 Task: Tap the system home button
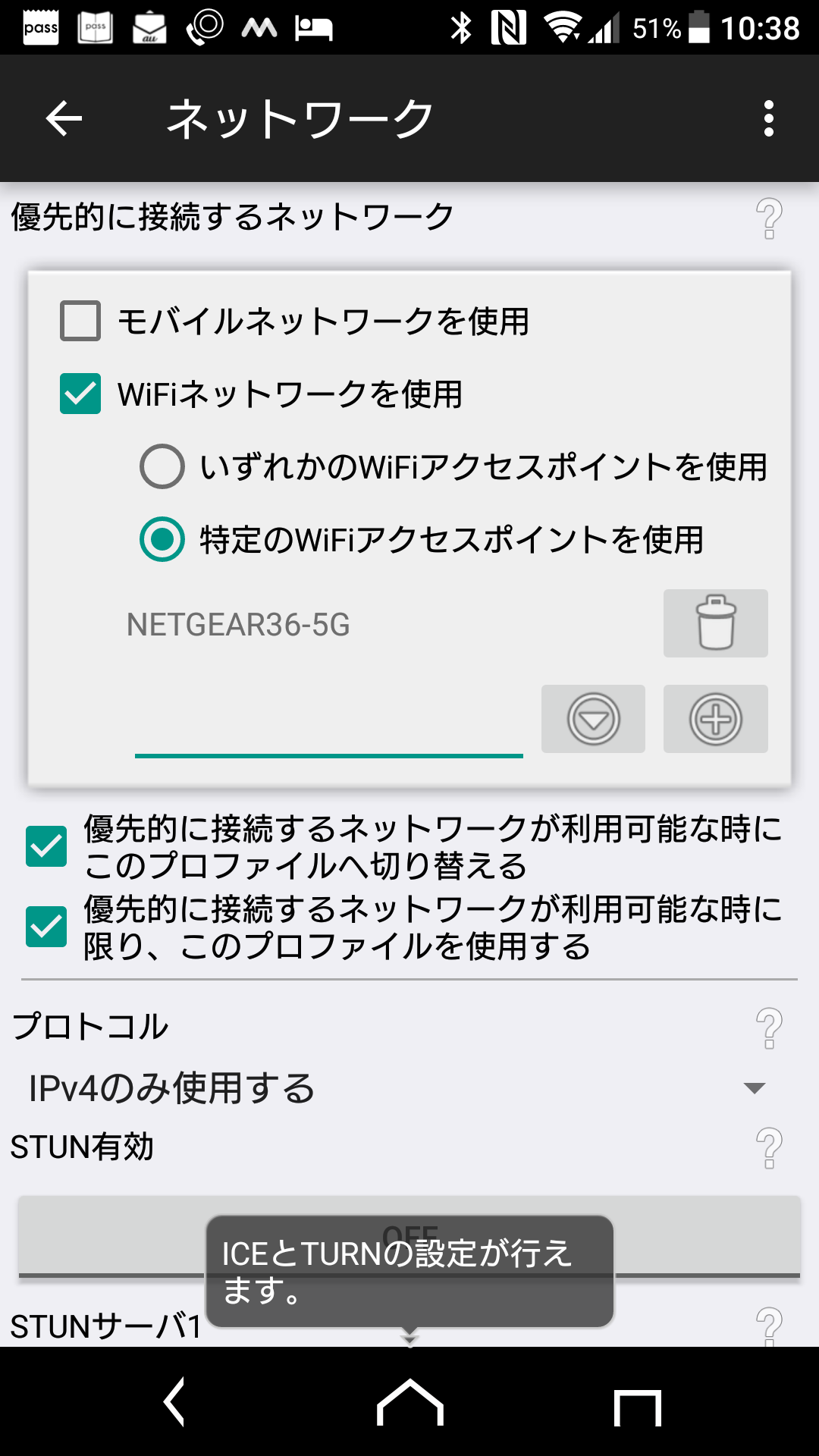[x=409, y=1403]
